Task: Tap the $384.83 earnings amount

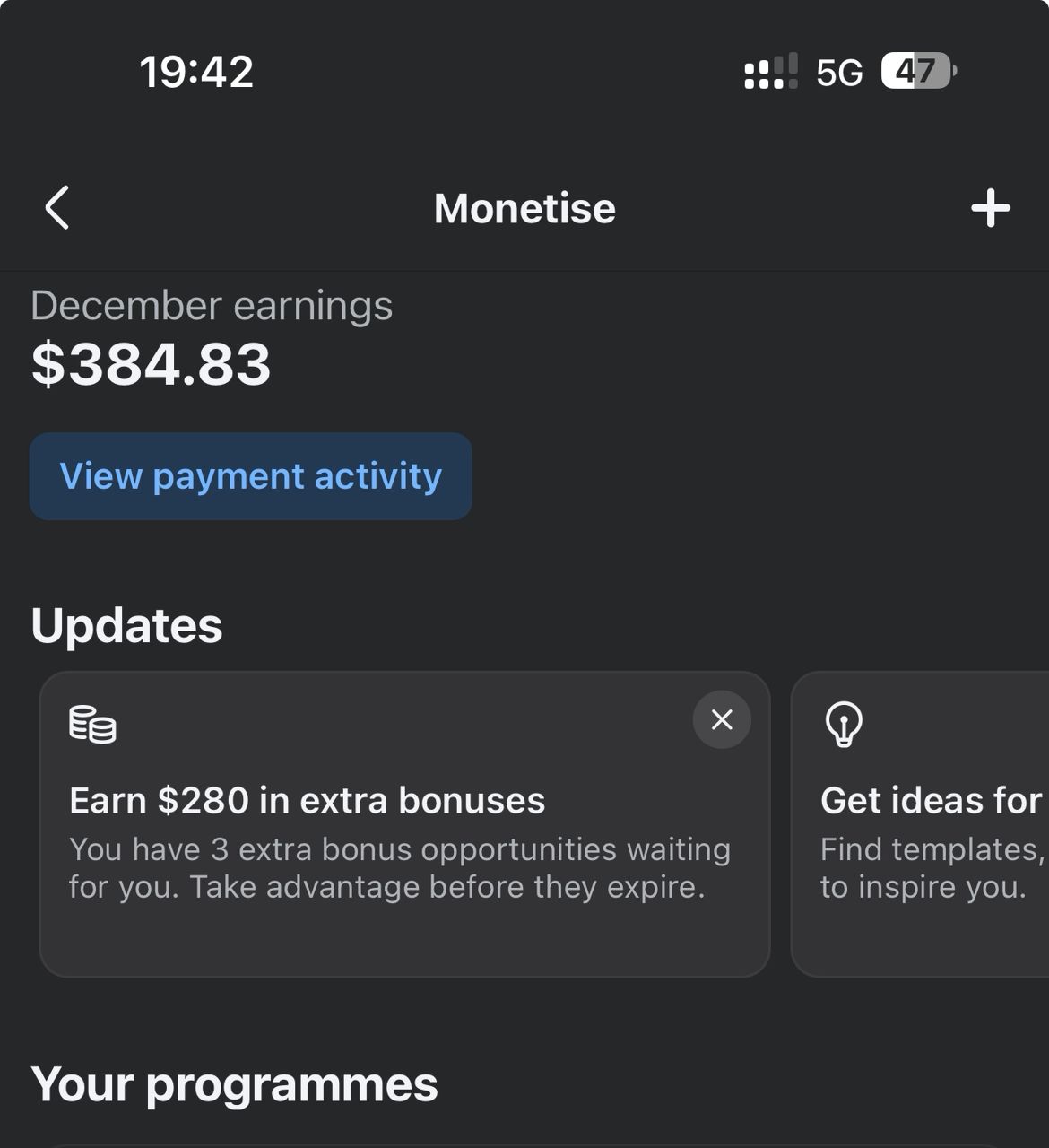Action: coord(151,362)
